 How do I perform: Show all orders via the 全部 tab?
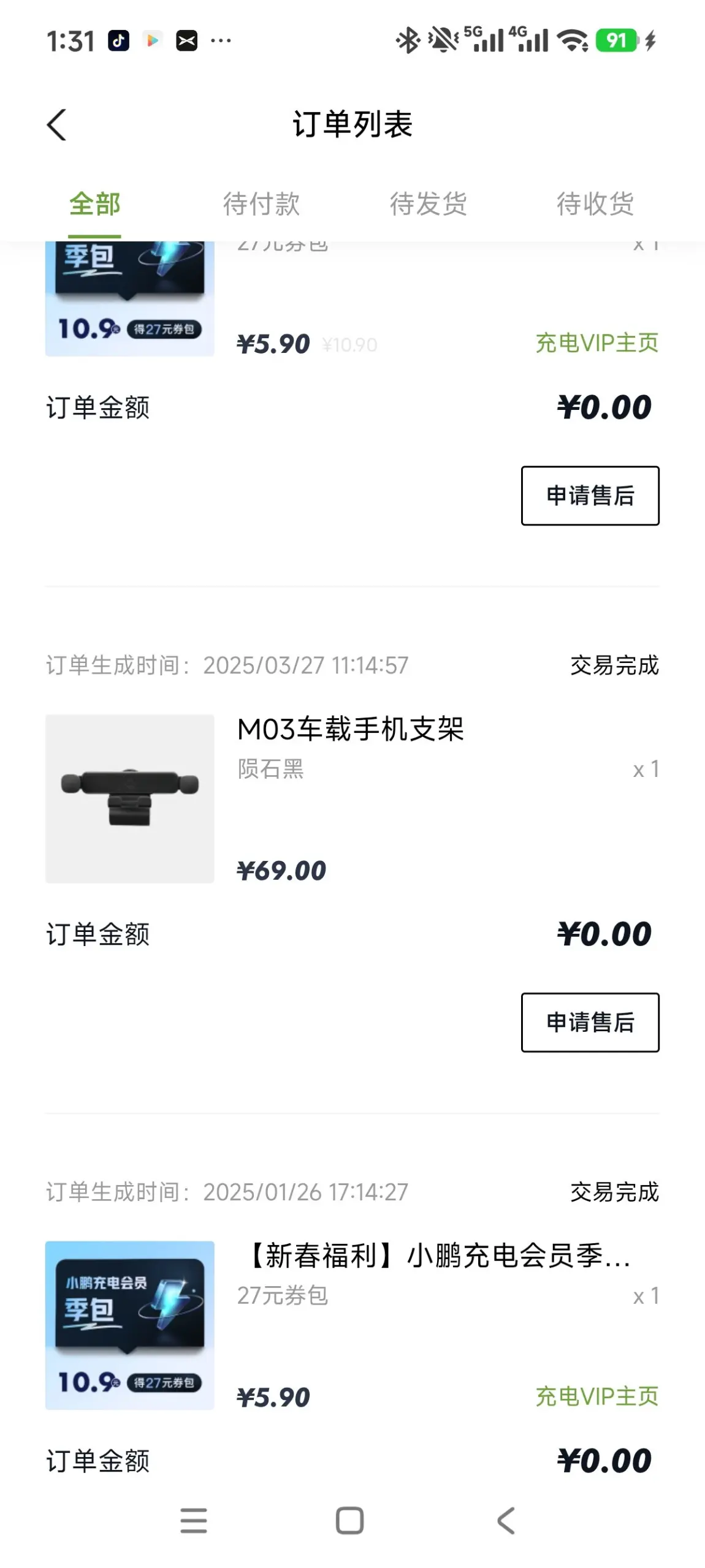coord(94,203)
